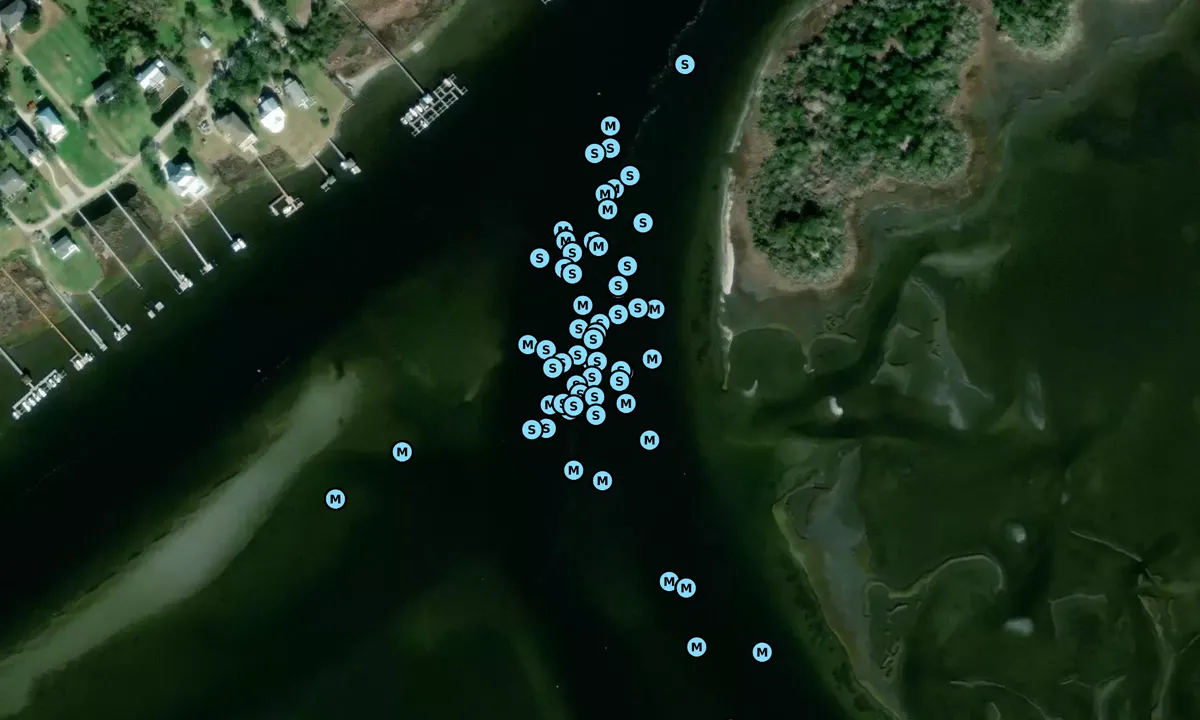Tap the lone S marker beside the wooded island
The height and width of the screenshot is (720, 1200).
[x=685, y=64]
